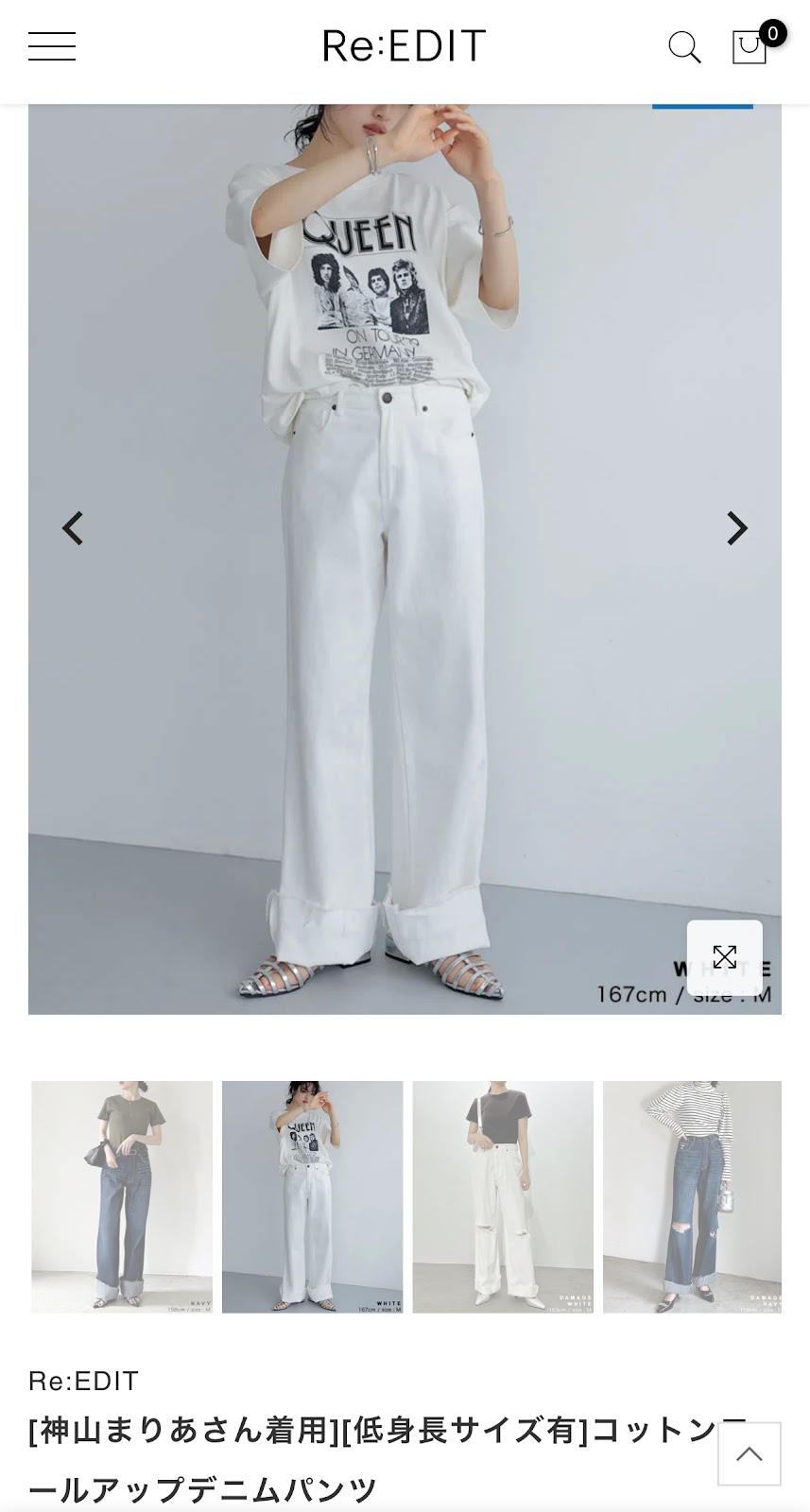810x1512 pixels.
Task: Expand product image to fullscreen
Action: 725,957
